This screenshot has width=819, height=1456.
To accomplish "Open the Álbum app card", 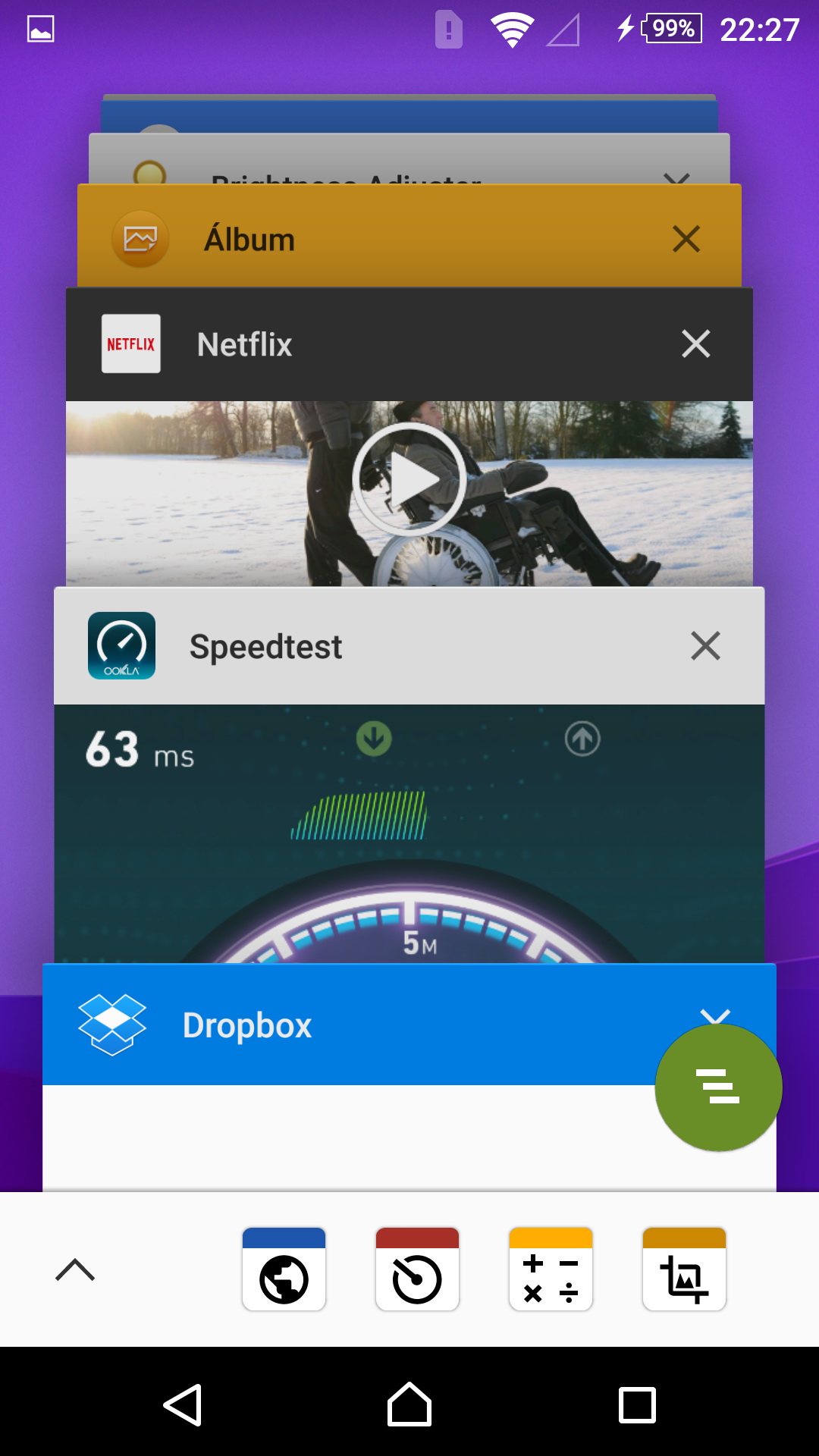I will (409, 236).
